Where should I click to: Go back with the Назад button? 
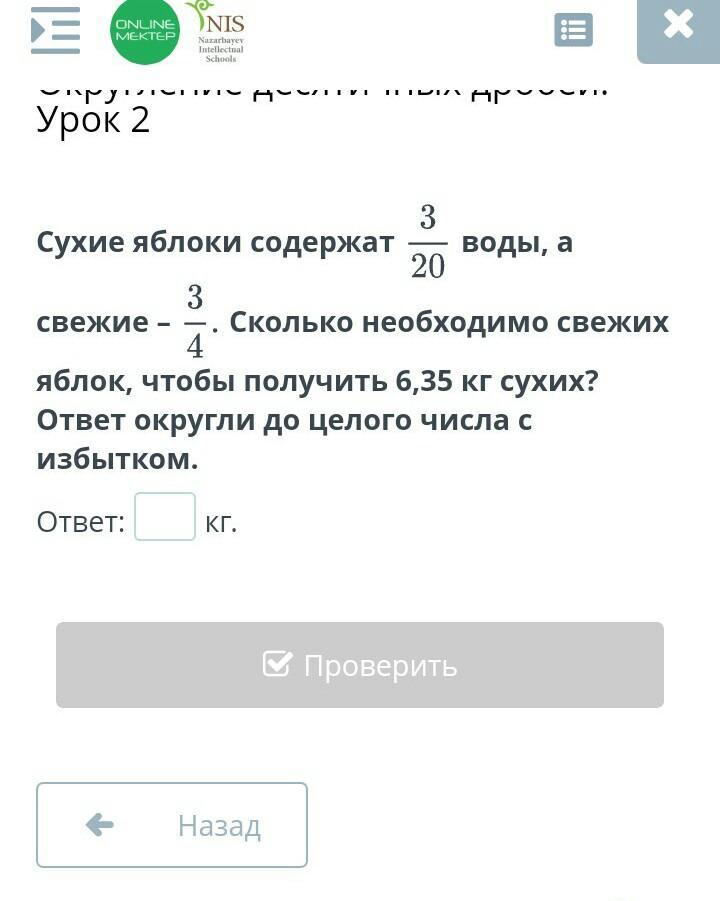[x=172, y=825]
